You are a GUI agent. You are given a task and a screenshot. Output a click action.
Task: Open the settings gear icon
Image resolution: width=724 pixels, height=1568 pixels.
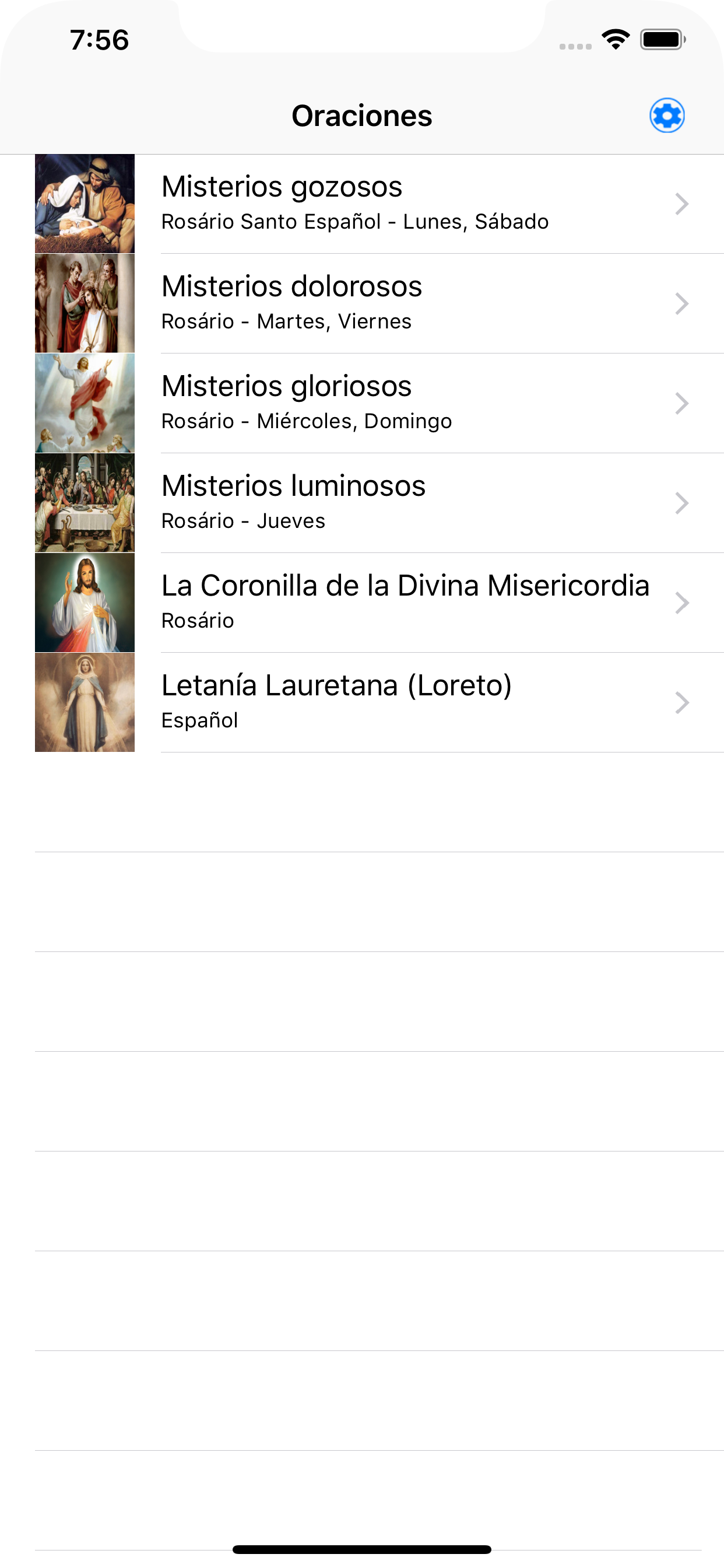pos(667,115)
